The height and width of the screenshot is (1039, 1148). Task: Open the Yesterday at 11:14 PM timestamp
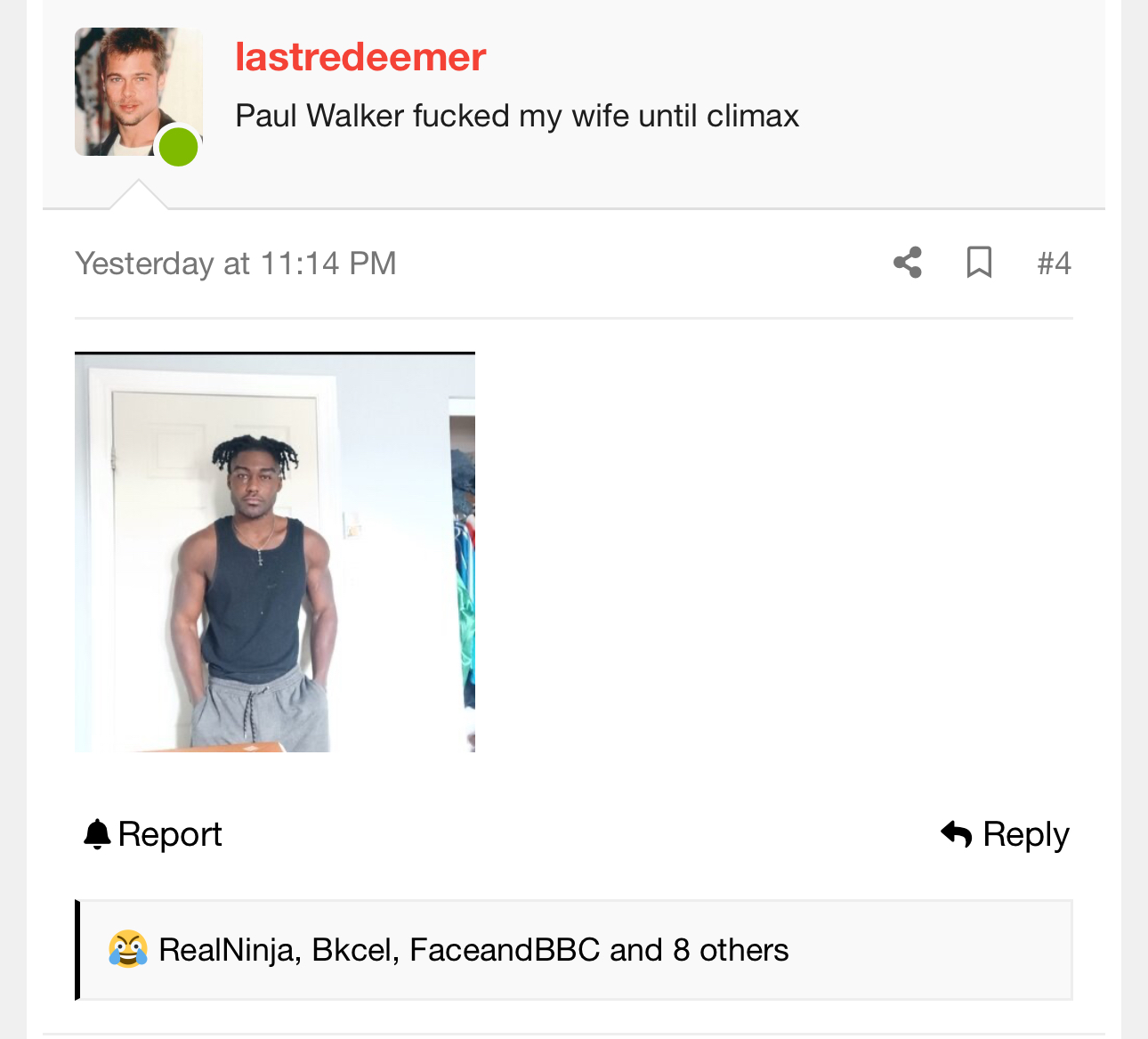point(236,264)
